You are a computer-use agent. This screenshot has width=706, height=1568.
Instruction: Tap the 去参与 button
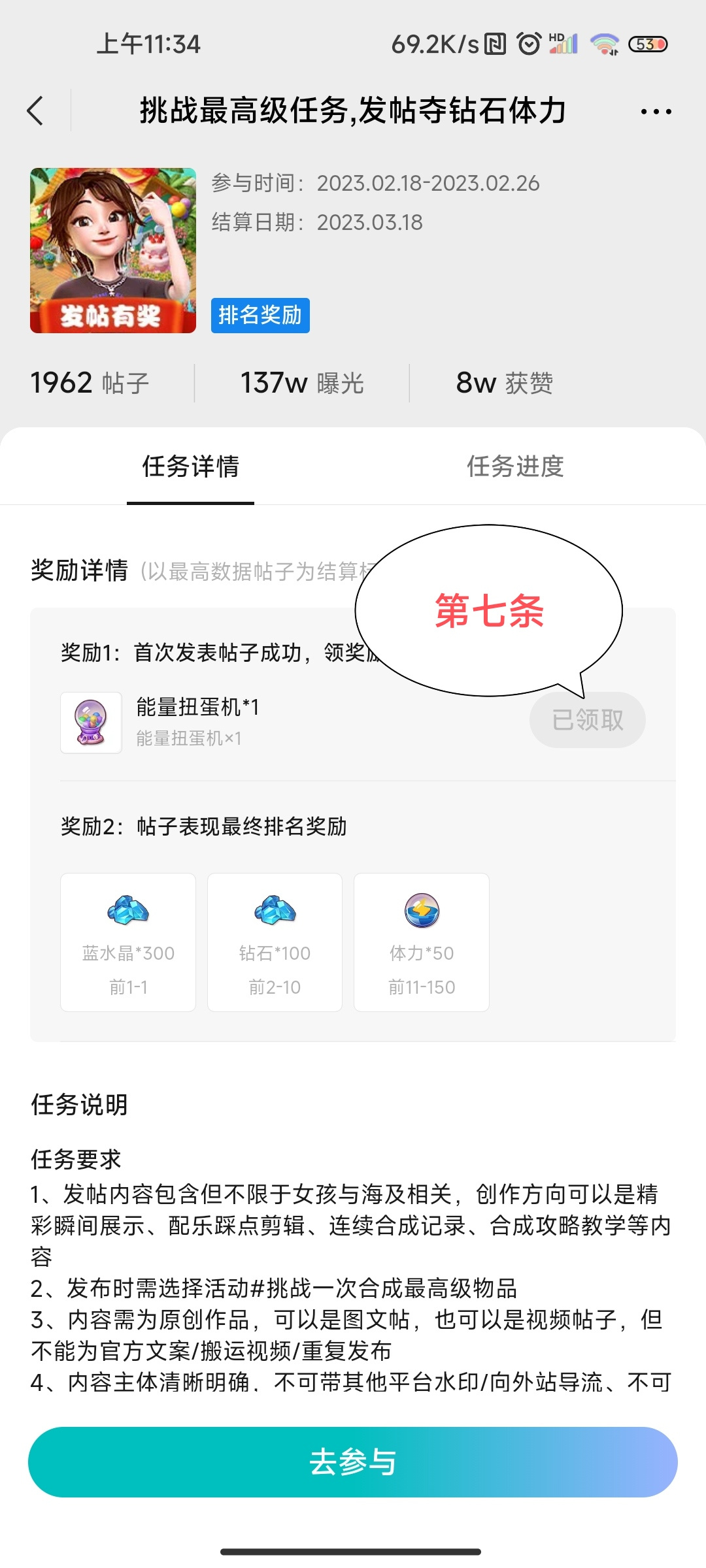pos(353,1462)
